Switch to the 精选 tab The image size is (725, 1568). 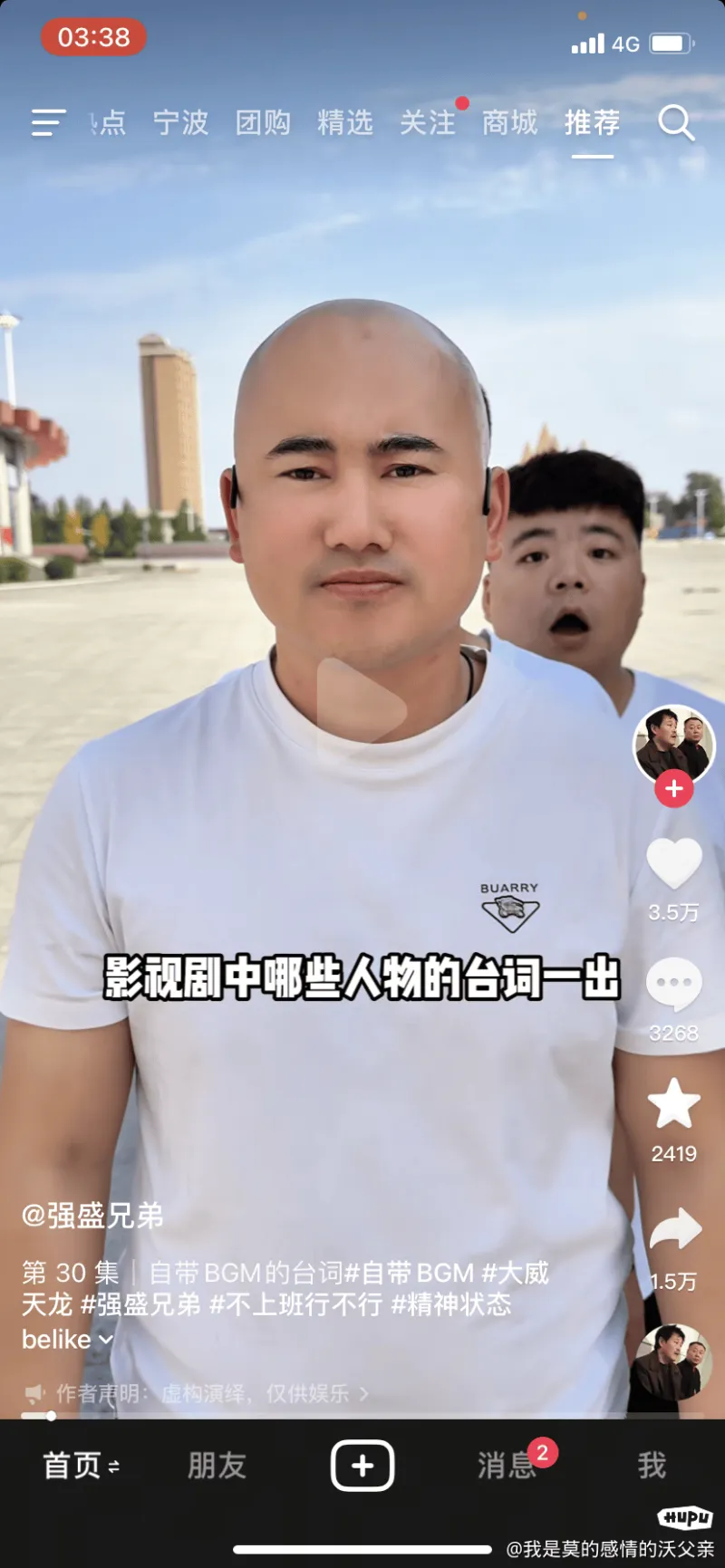coord(345,122)
